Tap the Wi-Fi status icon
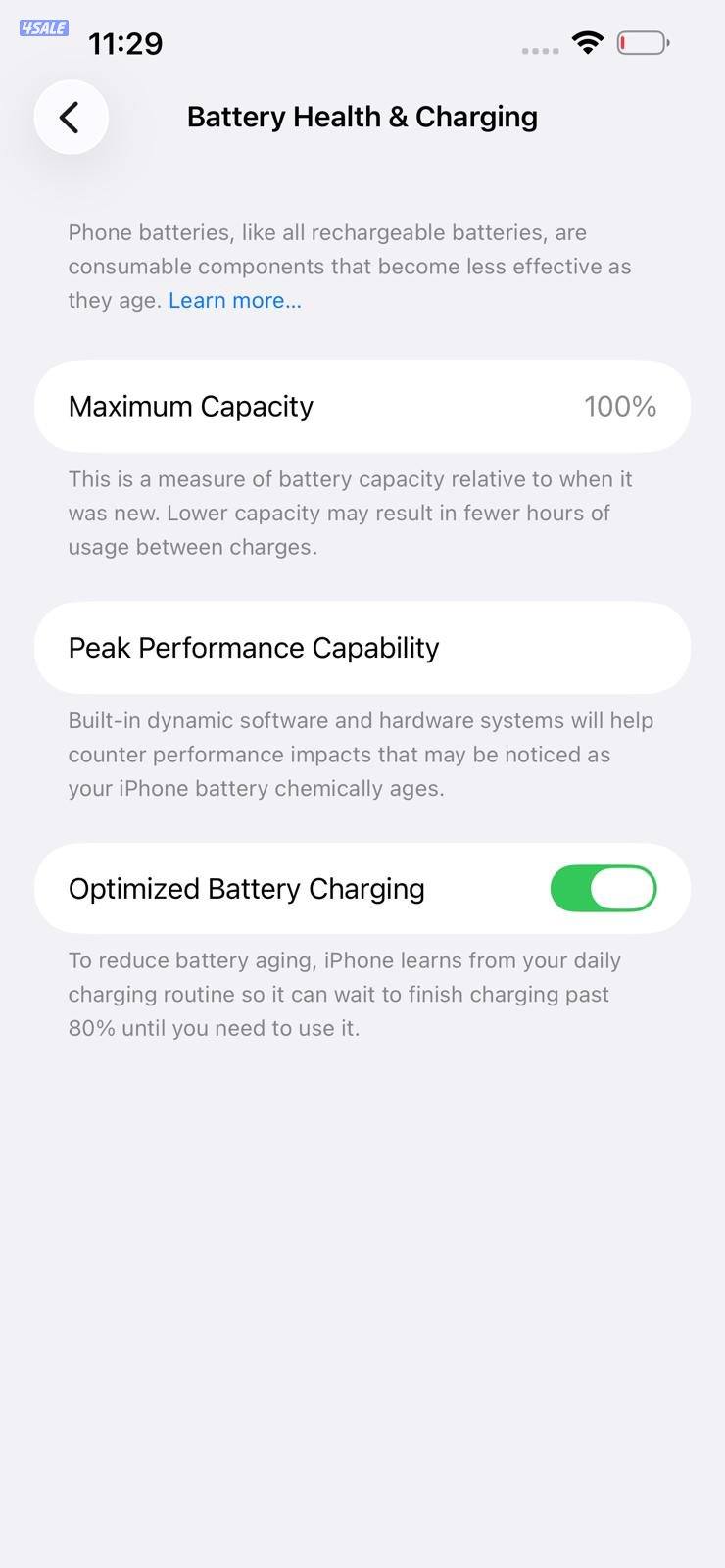 click(587, 43)
